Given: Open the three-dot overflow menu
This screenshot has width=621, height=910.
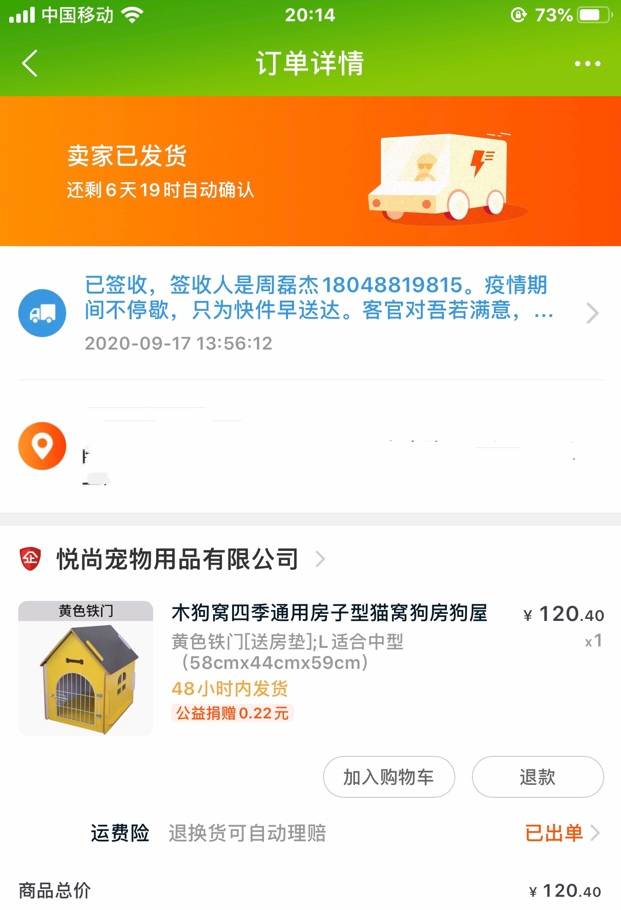Looking at the screenshot, I should pos(588,64).
